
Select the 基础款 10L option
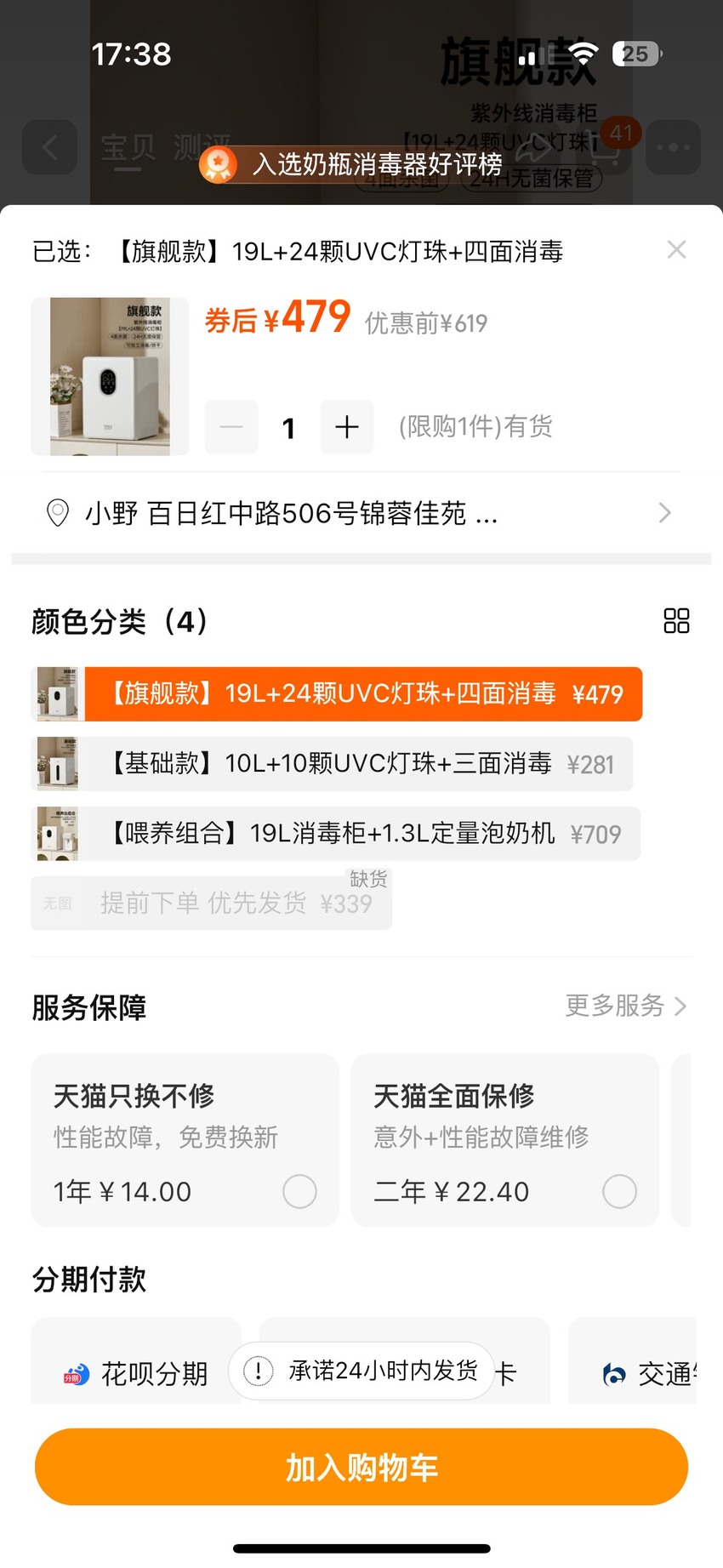[x=333, y=764]
